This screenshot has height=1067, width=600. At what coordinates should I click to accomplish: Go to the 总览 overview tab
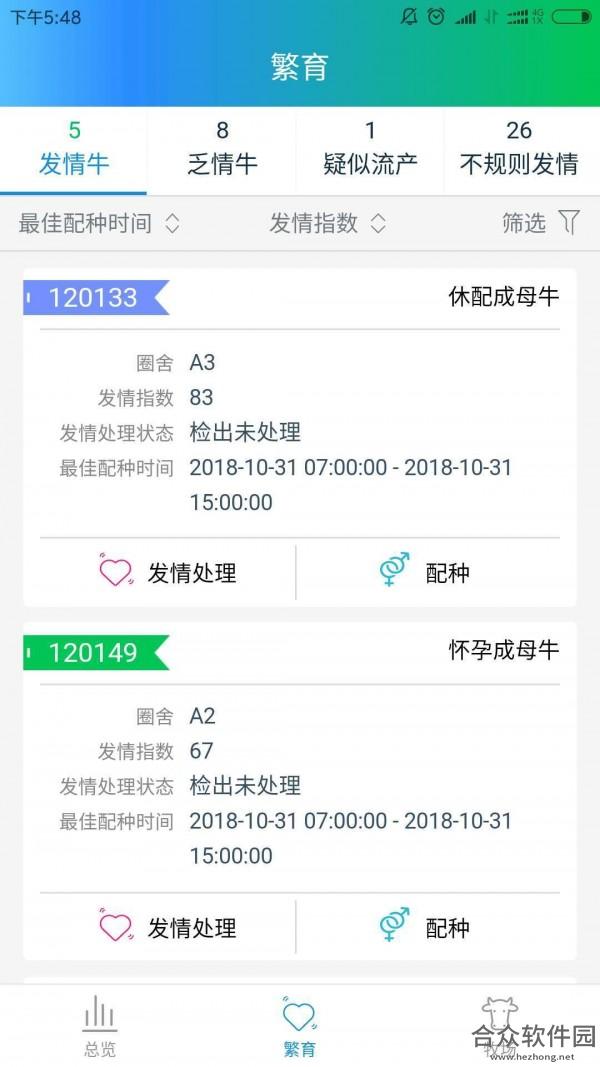coord(100,1026)
